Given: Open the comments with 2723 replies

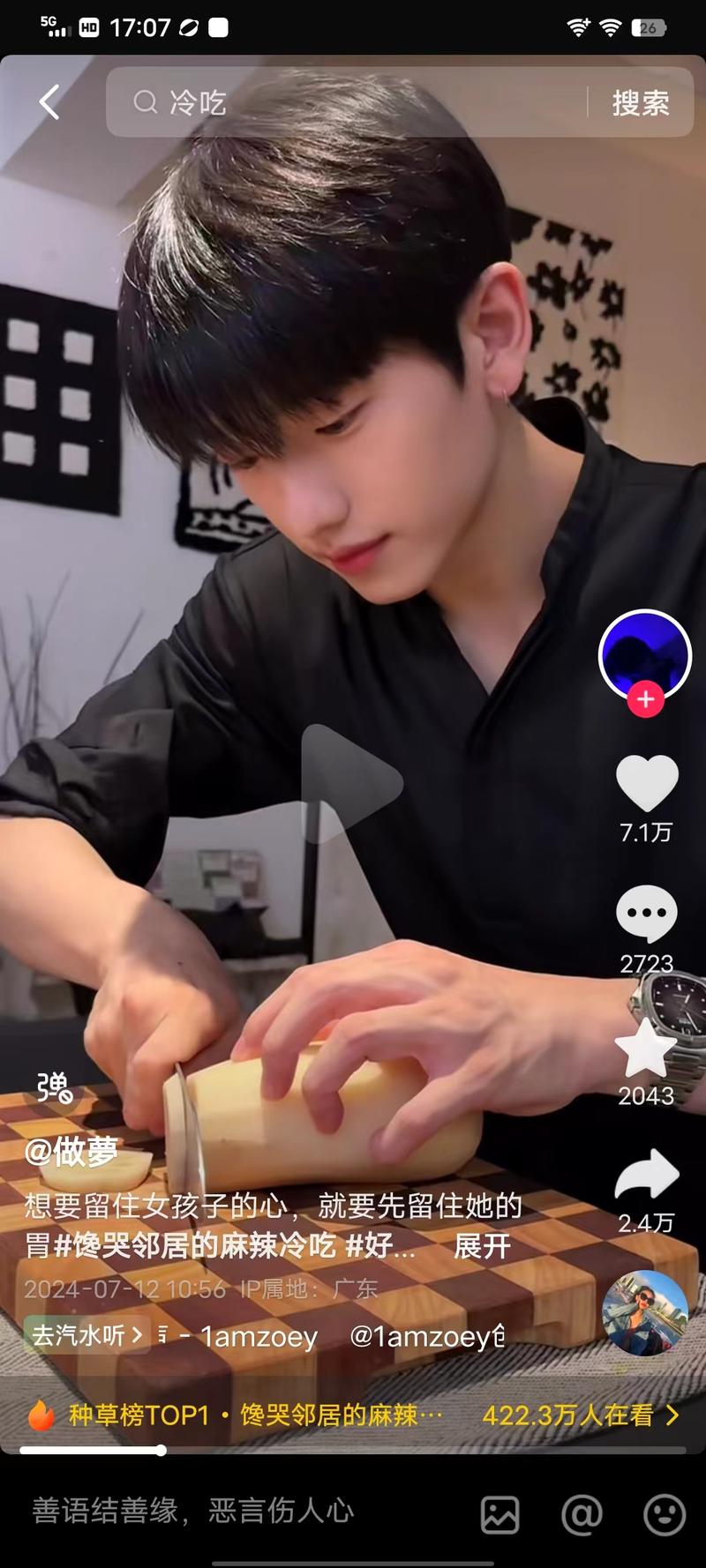Looking at the screenshot, I should [646, 915].
